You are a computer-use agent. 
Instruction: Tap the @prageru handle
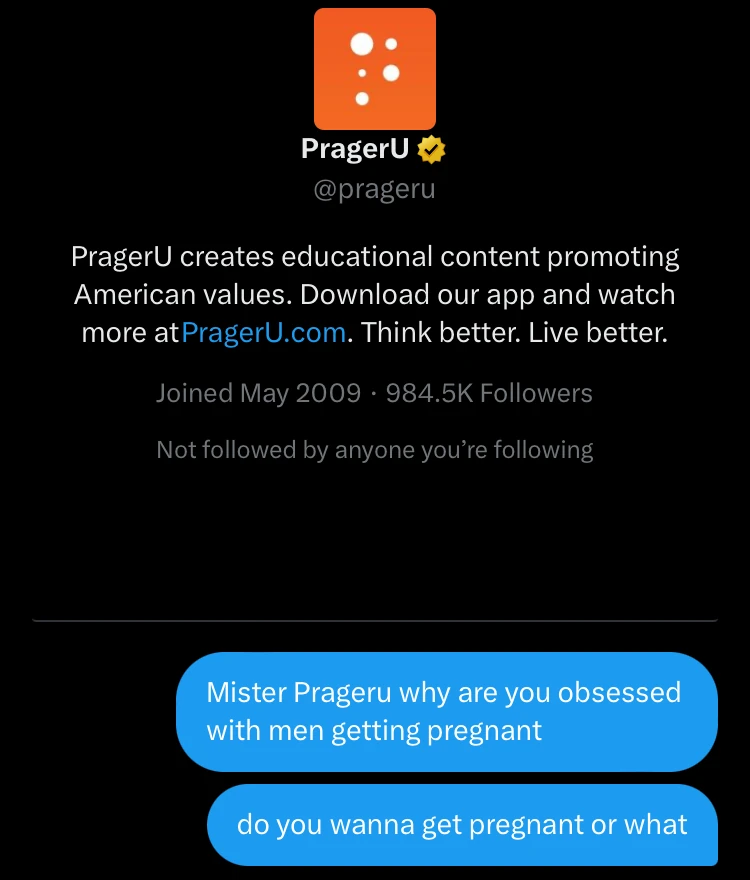coord(375,189)
